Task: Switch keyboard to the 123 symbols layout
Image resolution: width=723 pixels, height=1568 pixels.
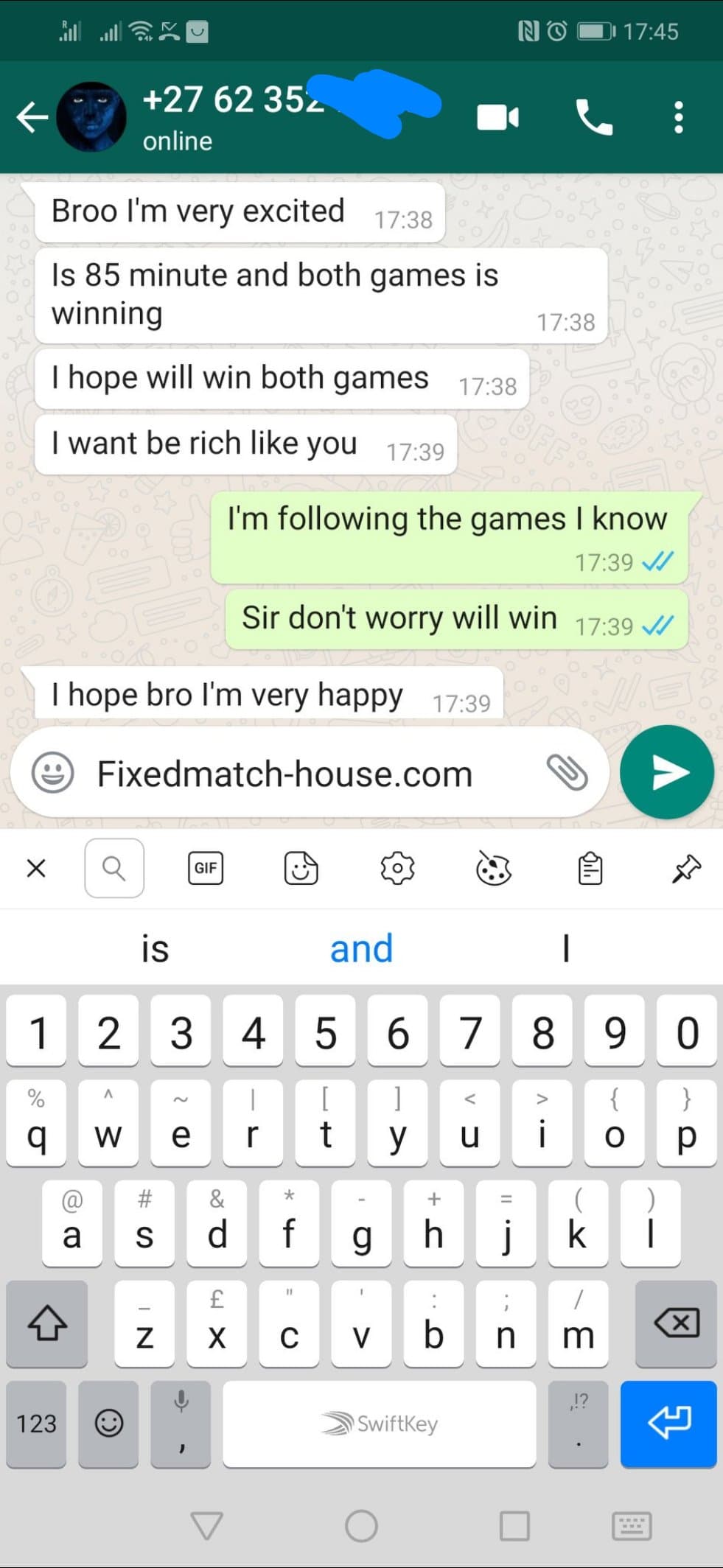Action: pos(36,1423)
